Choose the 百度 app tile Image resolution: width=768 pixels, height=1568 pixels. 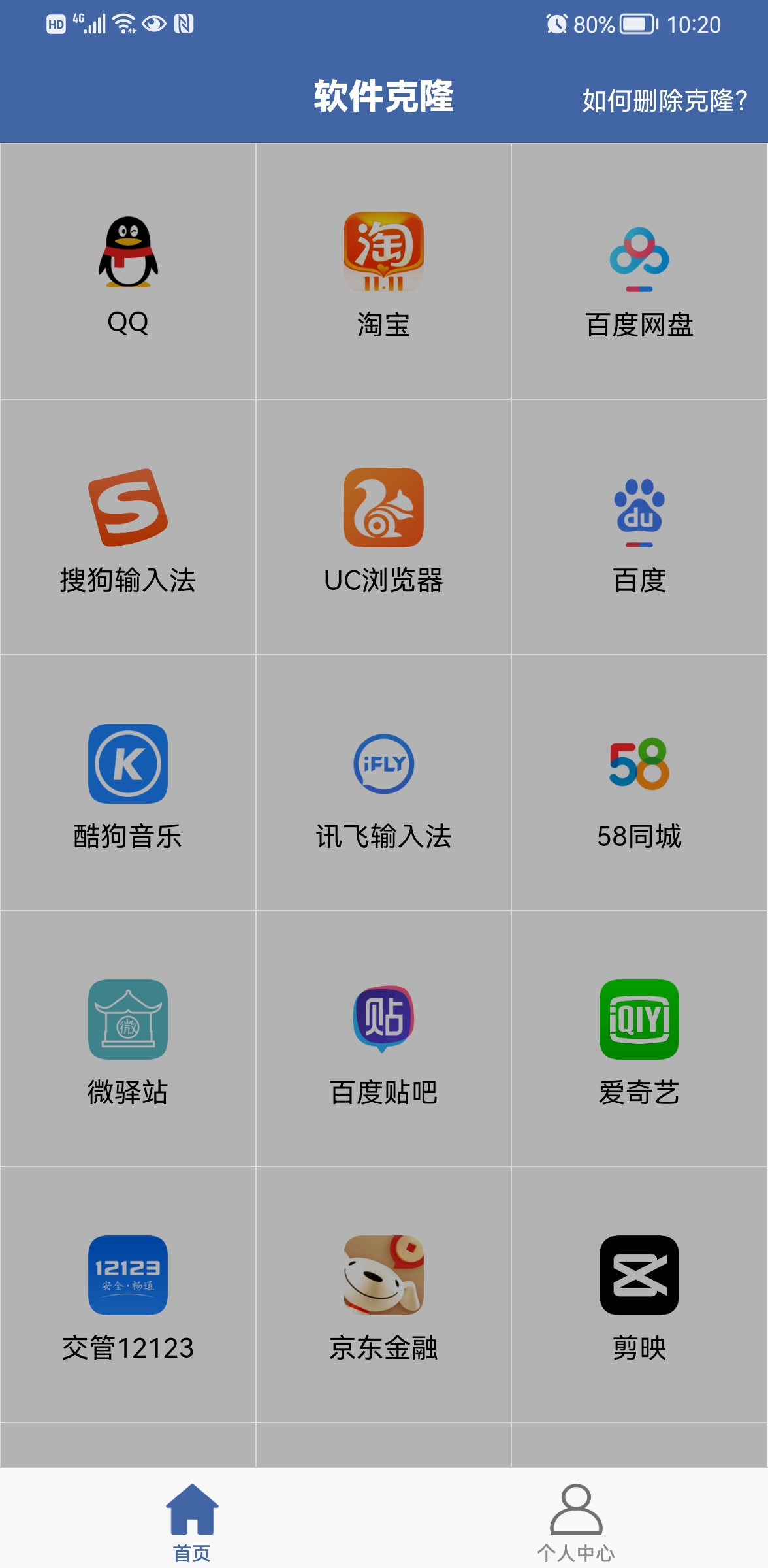click(x=639, y=527)
